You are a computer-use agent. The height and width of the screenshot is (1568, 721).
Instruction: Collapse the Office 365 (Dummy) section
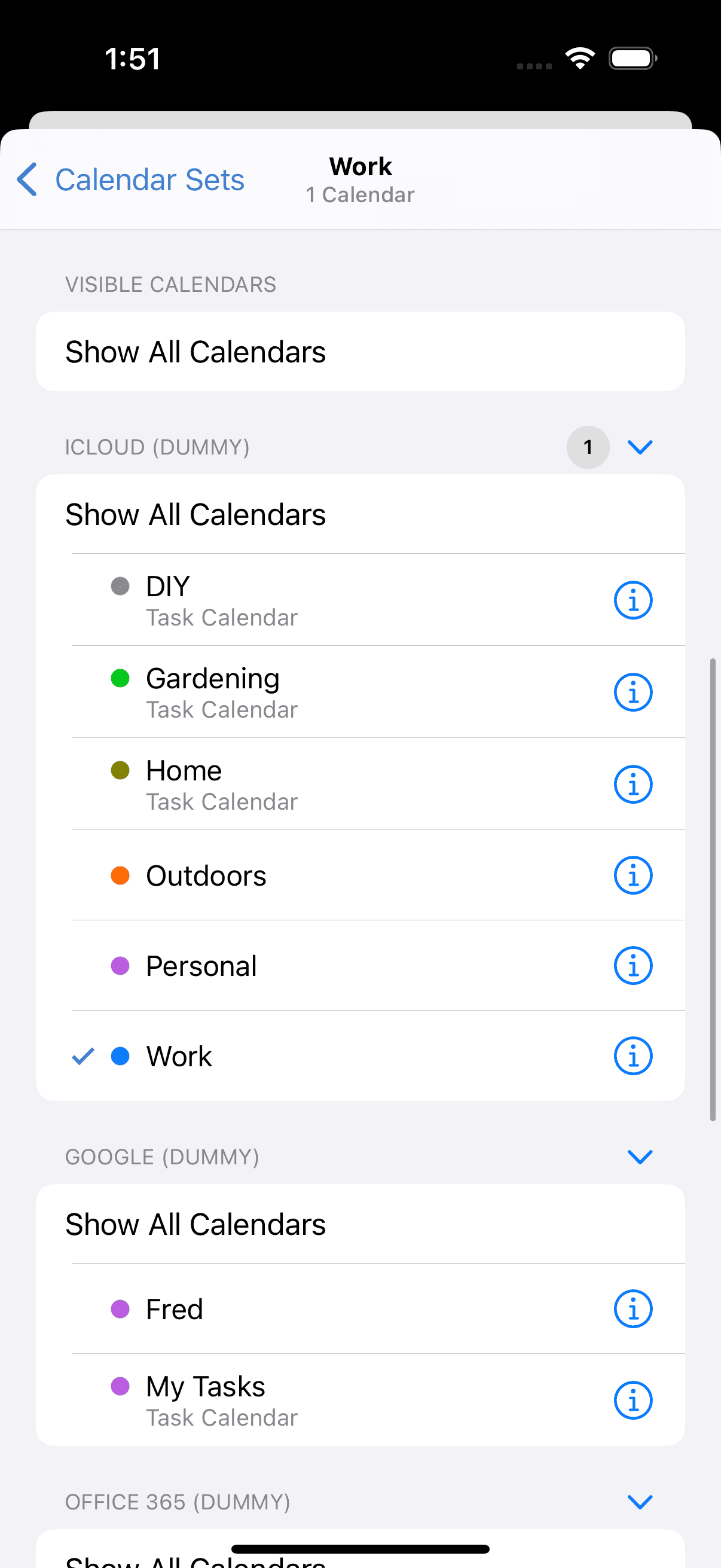coord(640,1502)
